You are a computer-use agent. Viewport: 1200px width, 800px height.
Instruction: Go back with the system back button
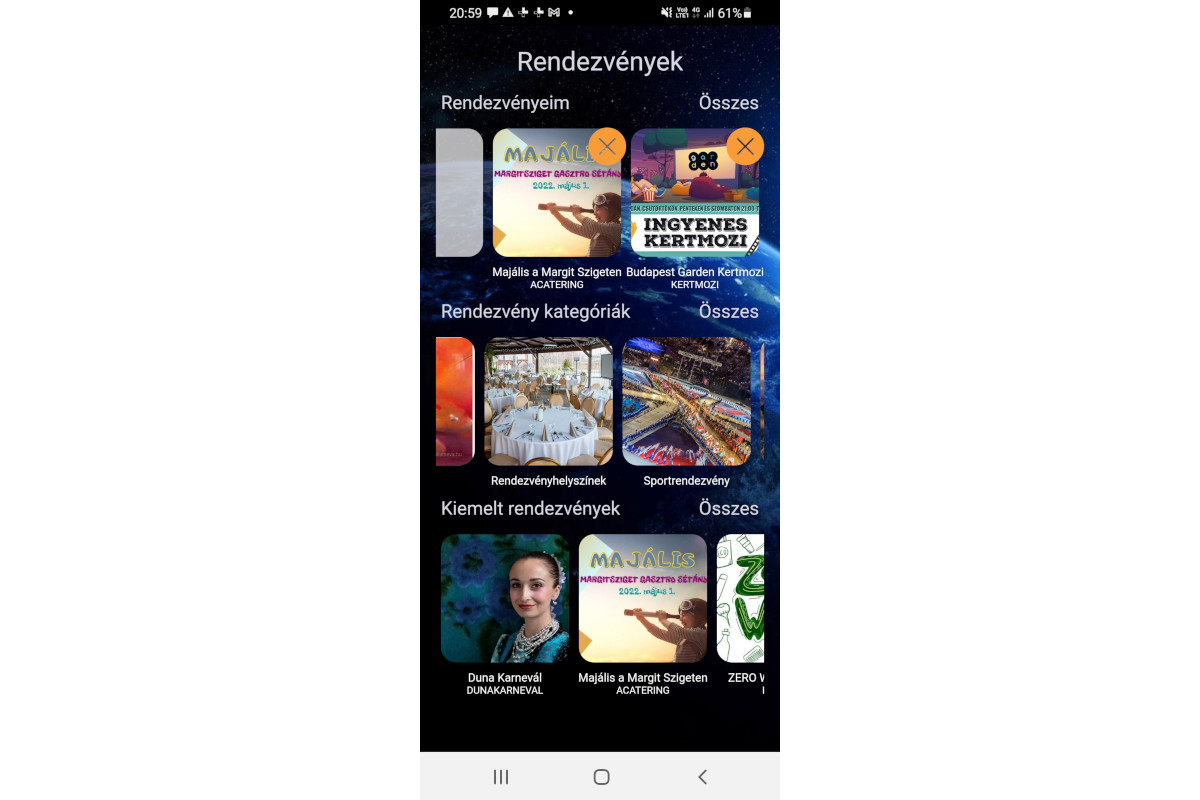[702, 777]
